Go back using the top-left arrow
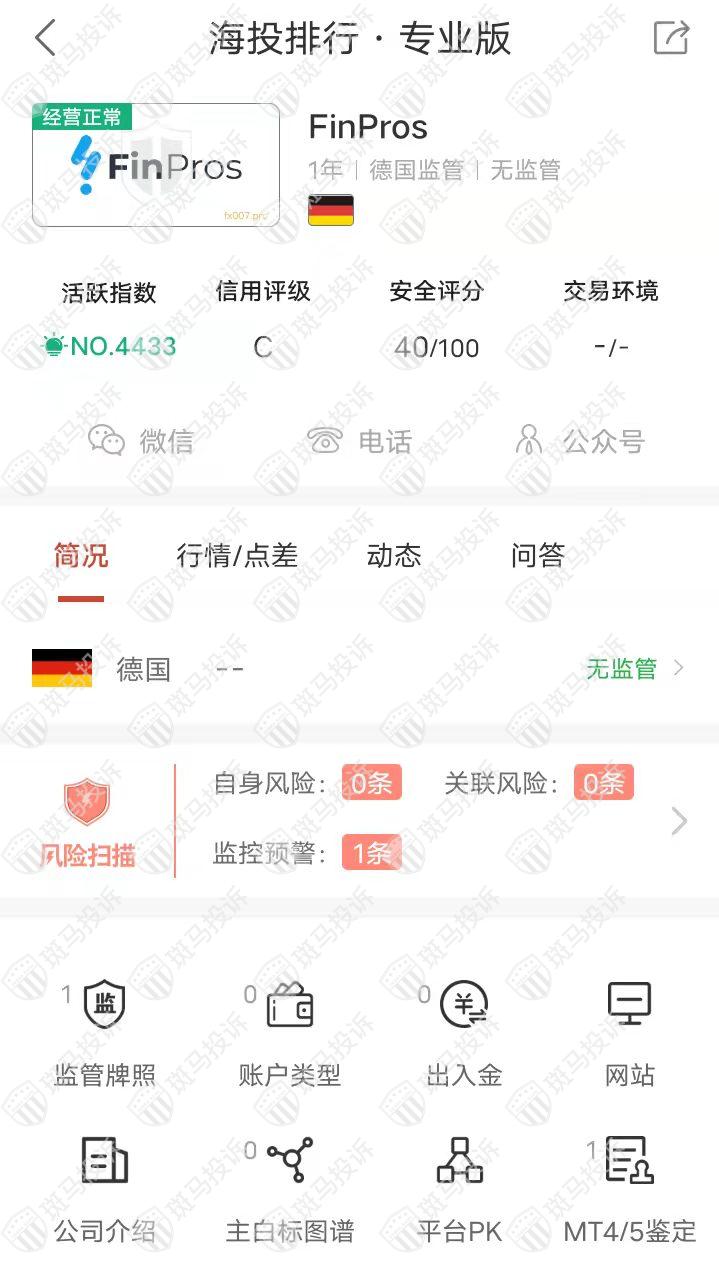Viewport: 719px width, 1278px height. coord(45,38)
